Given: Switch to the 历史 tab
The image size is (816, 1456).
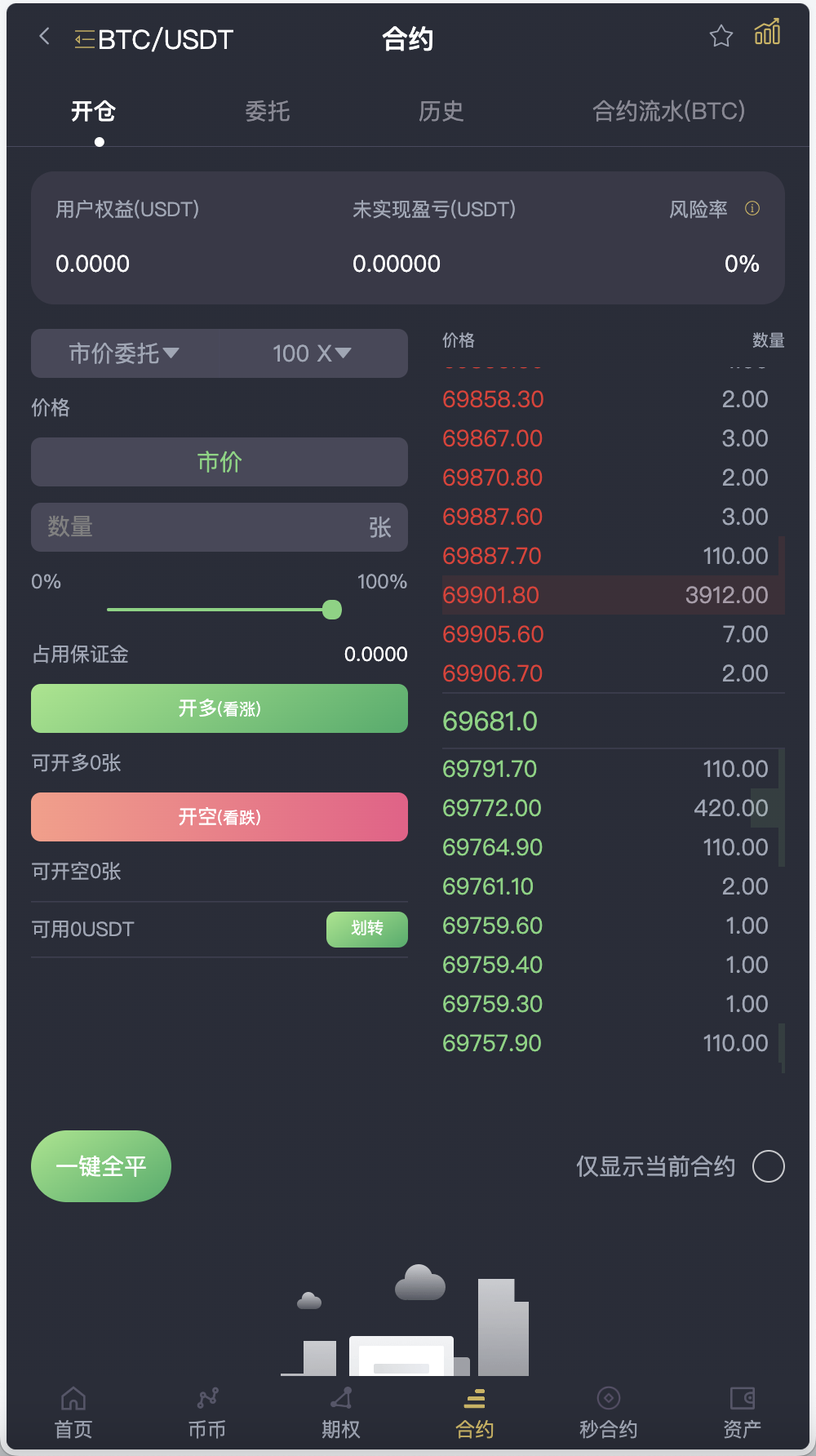Looking at the screenshot, I should tap(441, 112).
